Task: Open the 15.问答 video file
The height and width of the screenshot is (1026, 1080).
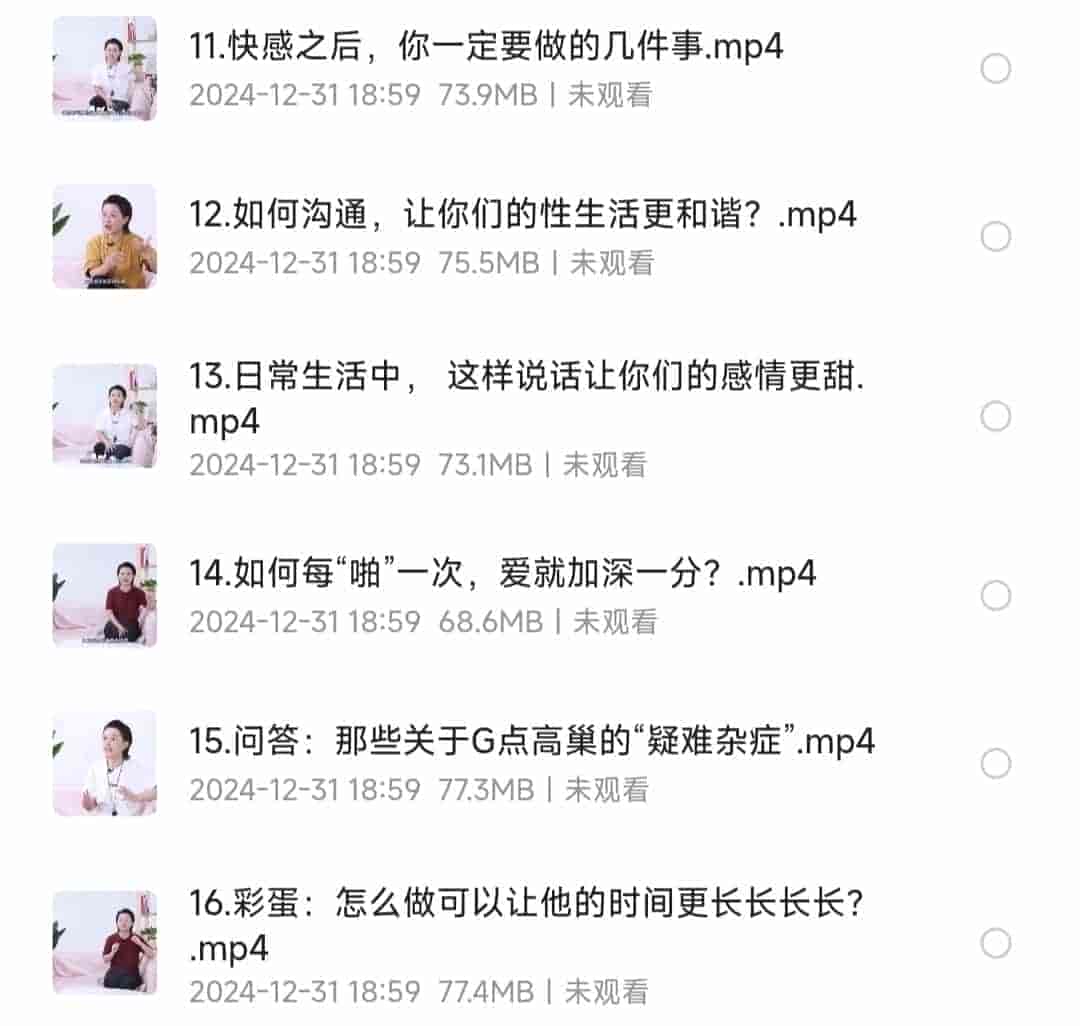Action: [x=532, y=741]
